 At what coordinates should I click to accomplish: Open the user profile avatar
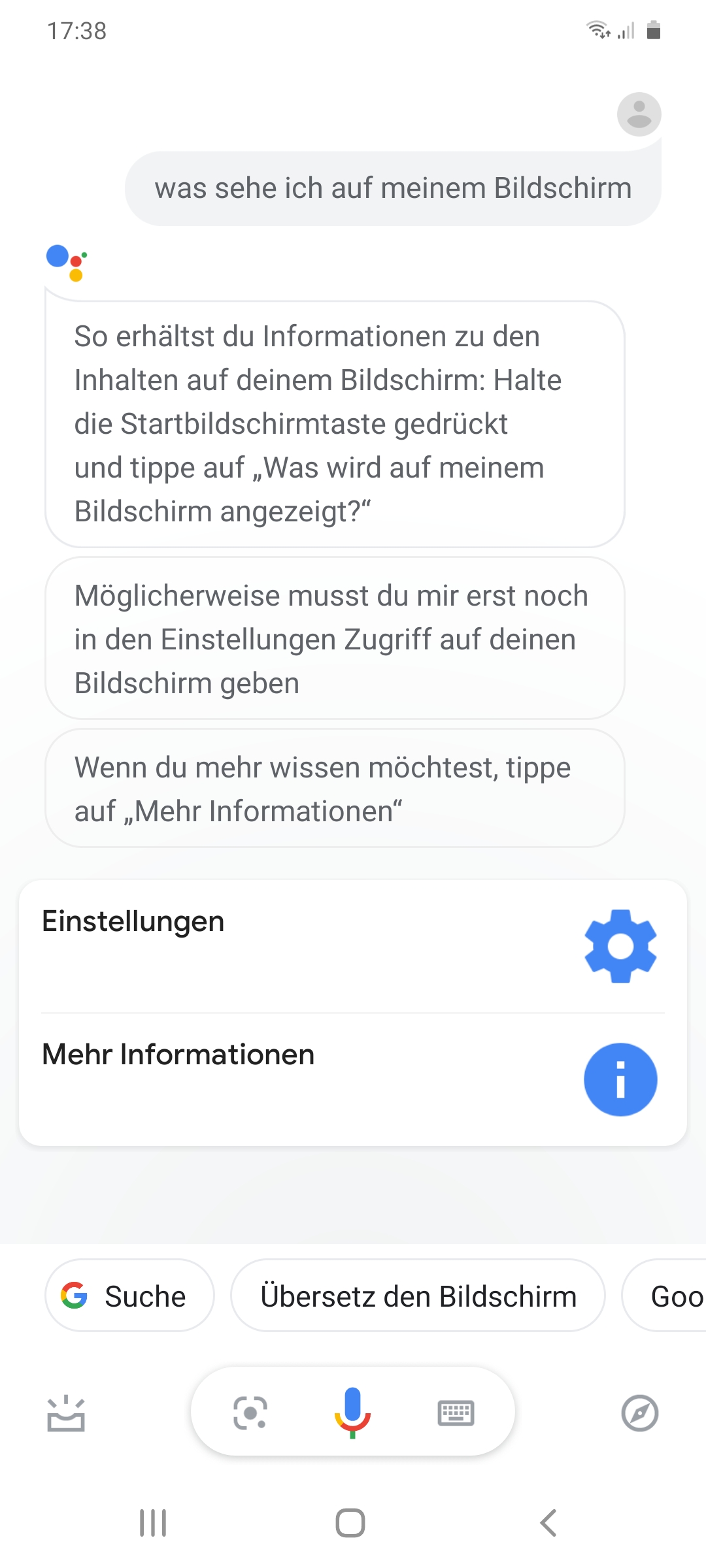tap(639, 114)
